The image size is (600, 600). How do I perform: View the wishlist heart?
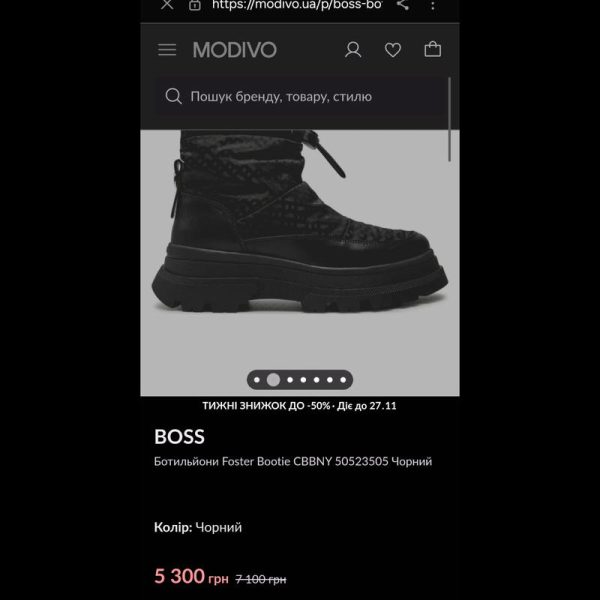393,49
